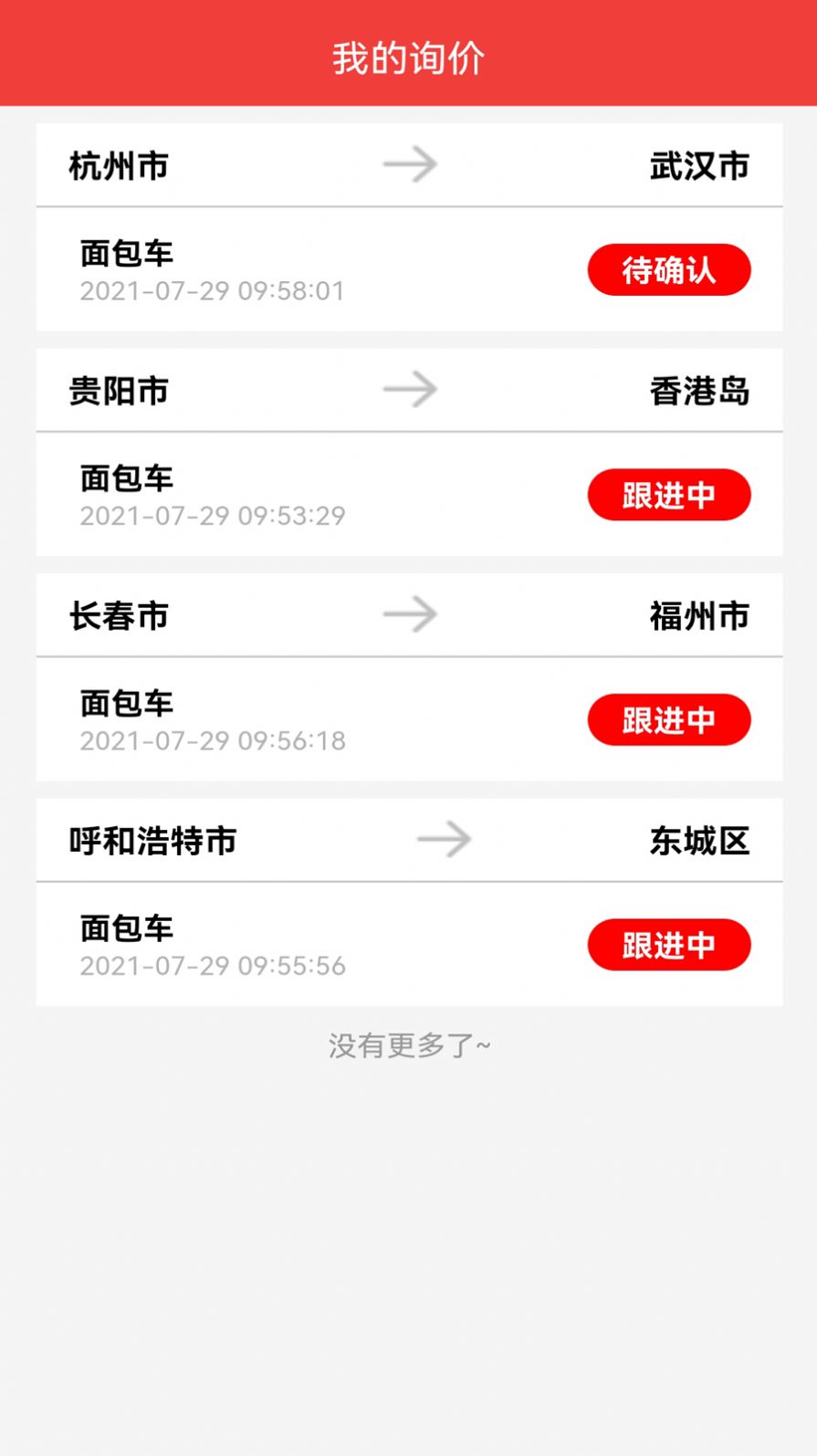Select the 香港岛 destination label
Viewport: 817px width, 1456px height.
tap(699, 391)
